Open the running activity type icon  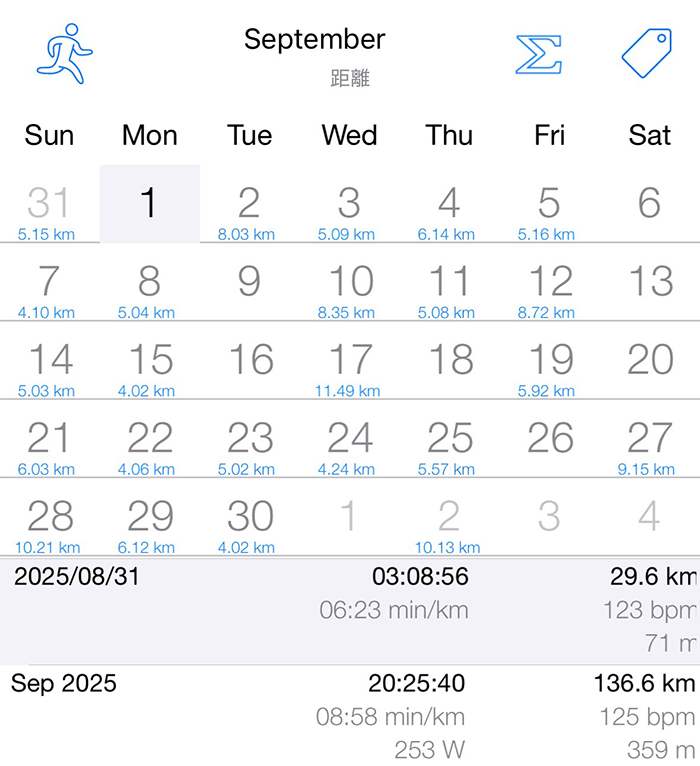click(65, 53)
